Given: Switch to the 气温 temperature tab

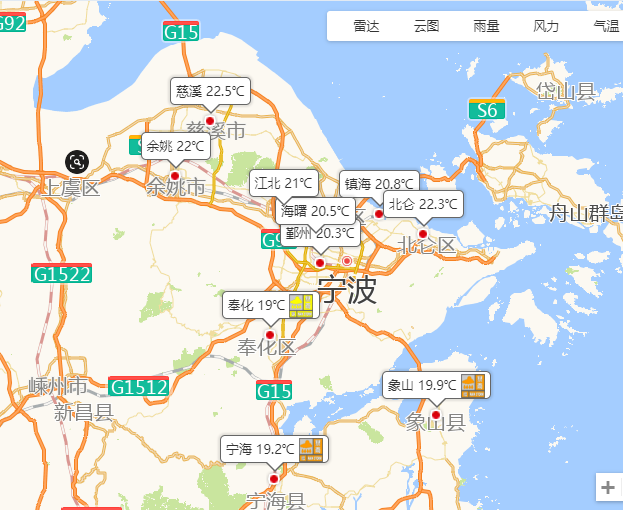Looking at the screenshot, I should coord(605,26).
